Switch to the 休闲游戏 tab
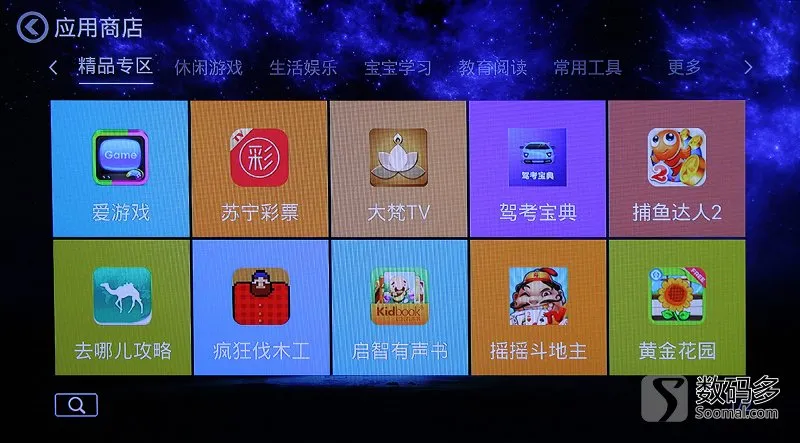The image size is (800, 443). click(208, 68)
